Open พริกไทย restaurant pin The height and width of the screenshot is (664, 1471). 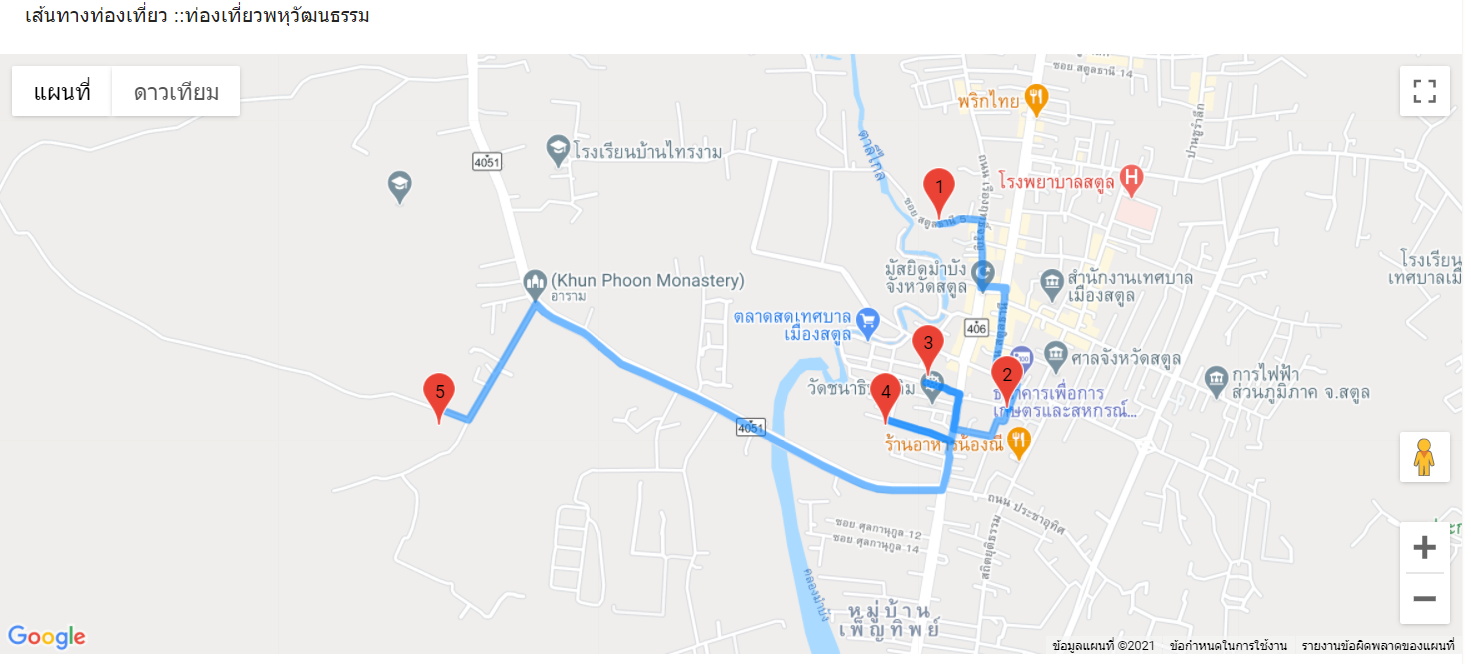1037,99
